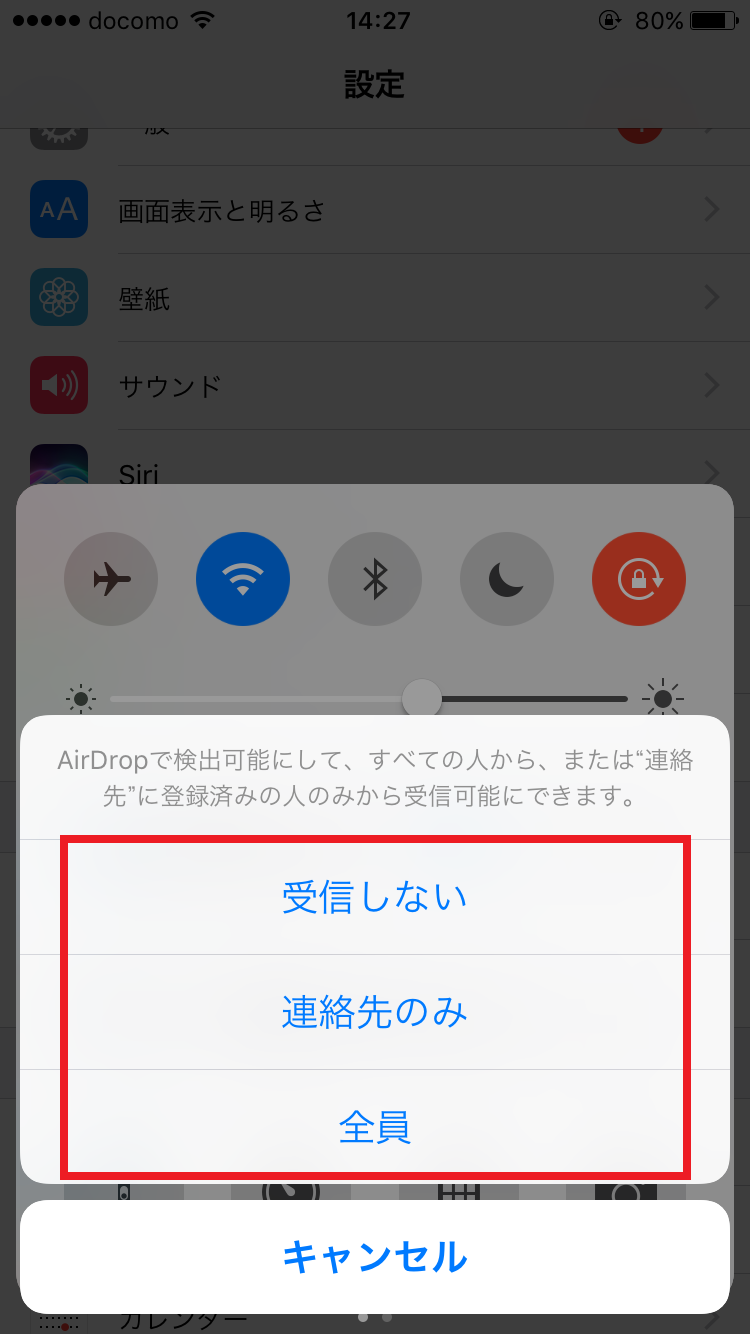Toggle airplane mode in Control Center
Viewport: 750px width, 1334px height.
(x=111, y=579)
